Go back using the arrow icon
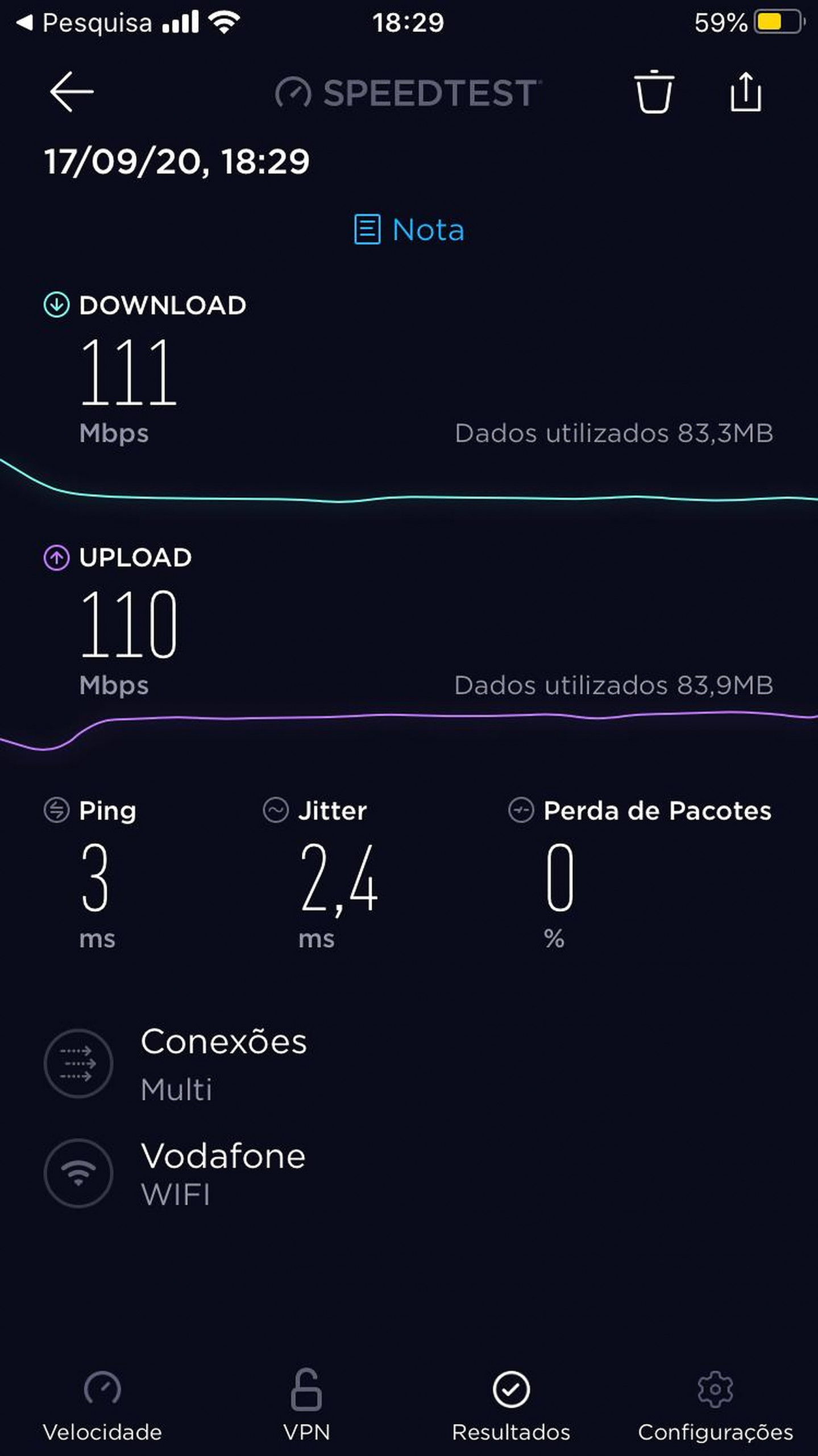This screenshot has width=818, height=1456. tap(72, 92)
